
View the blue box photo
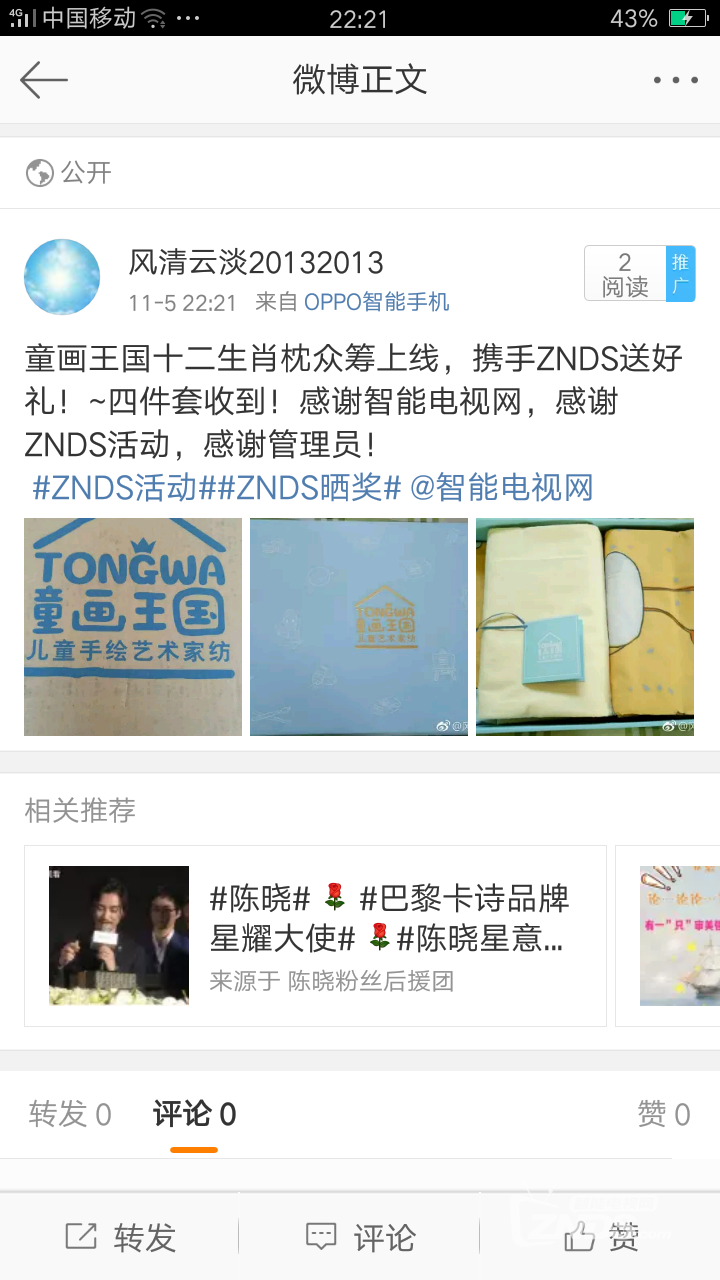coord(359,627)
